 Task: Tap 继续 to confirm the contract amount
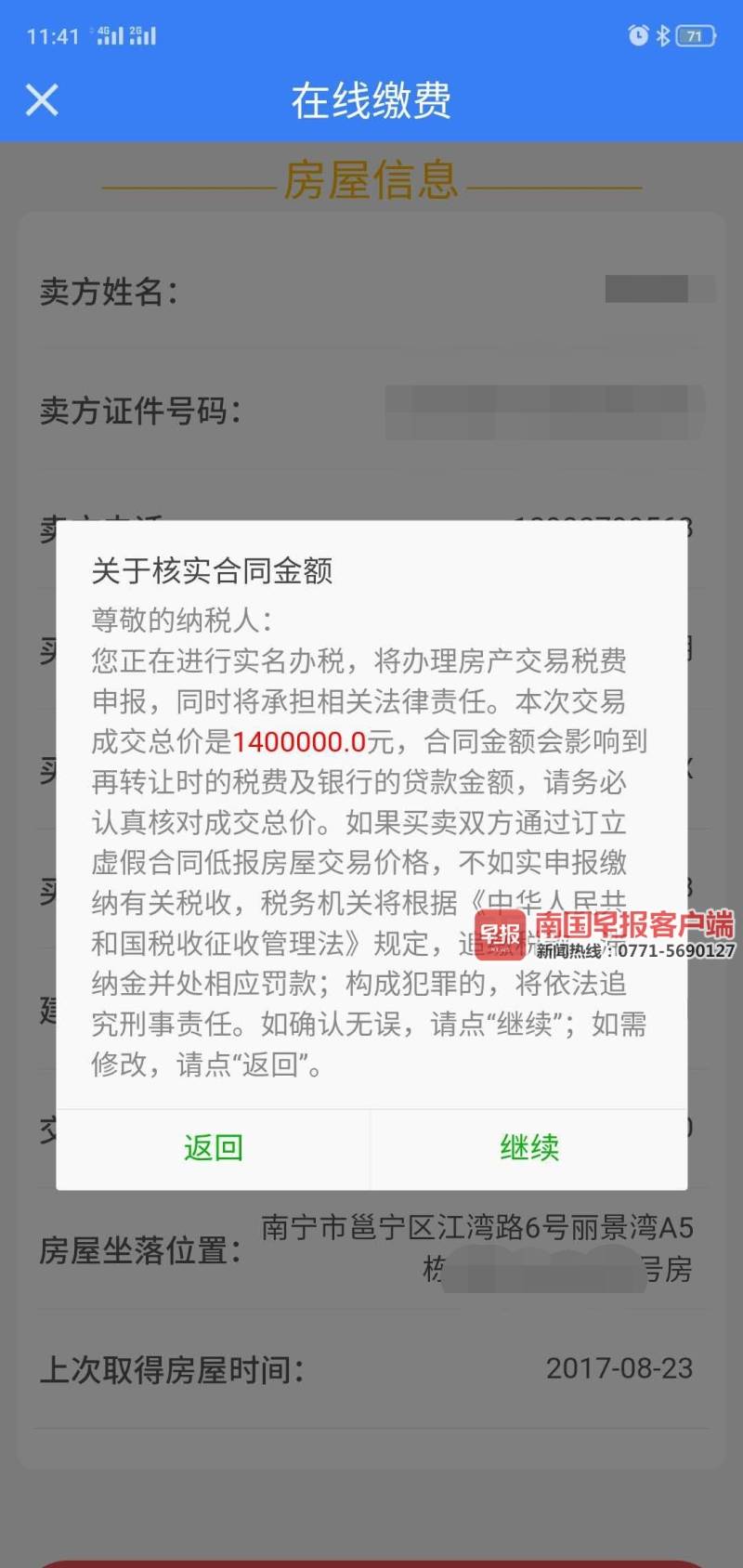pyautogui.click(x=529, y=1148)
